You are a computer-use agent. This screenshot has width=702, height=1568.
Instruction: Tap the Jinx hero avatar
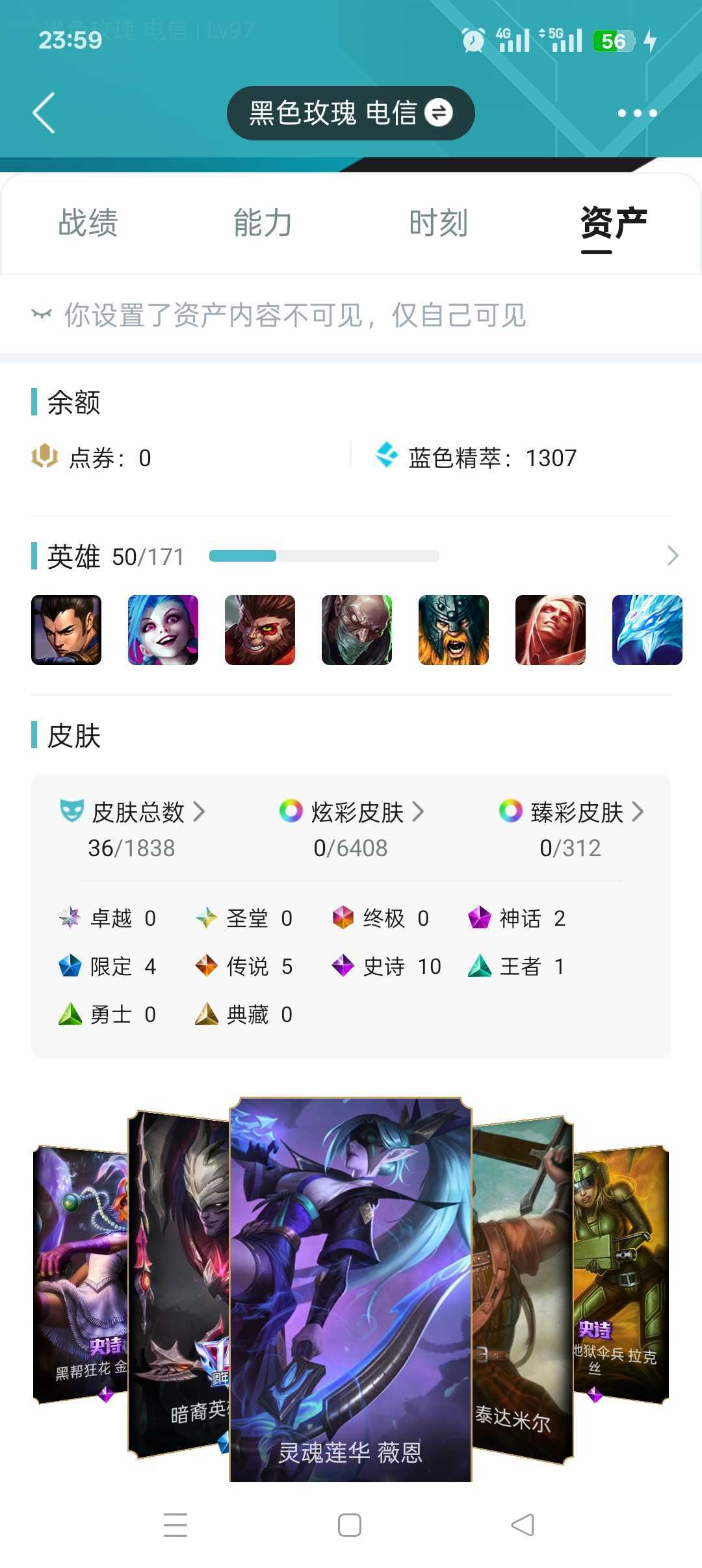[x=163, y=630]
